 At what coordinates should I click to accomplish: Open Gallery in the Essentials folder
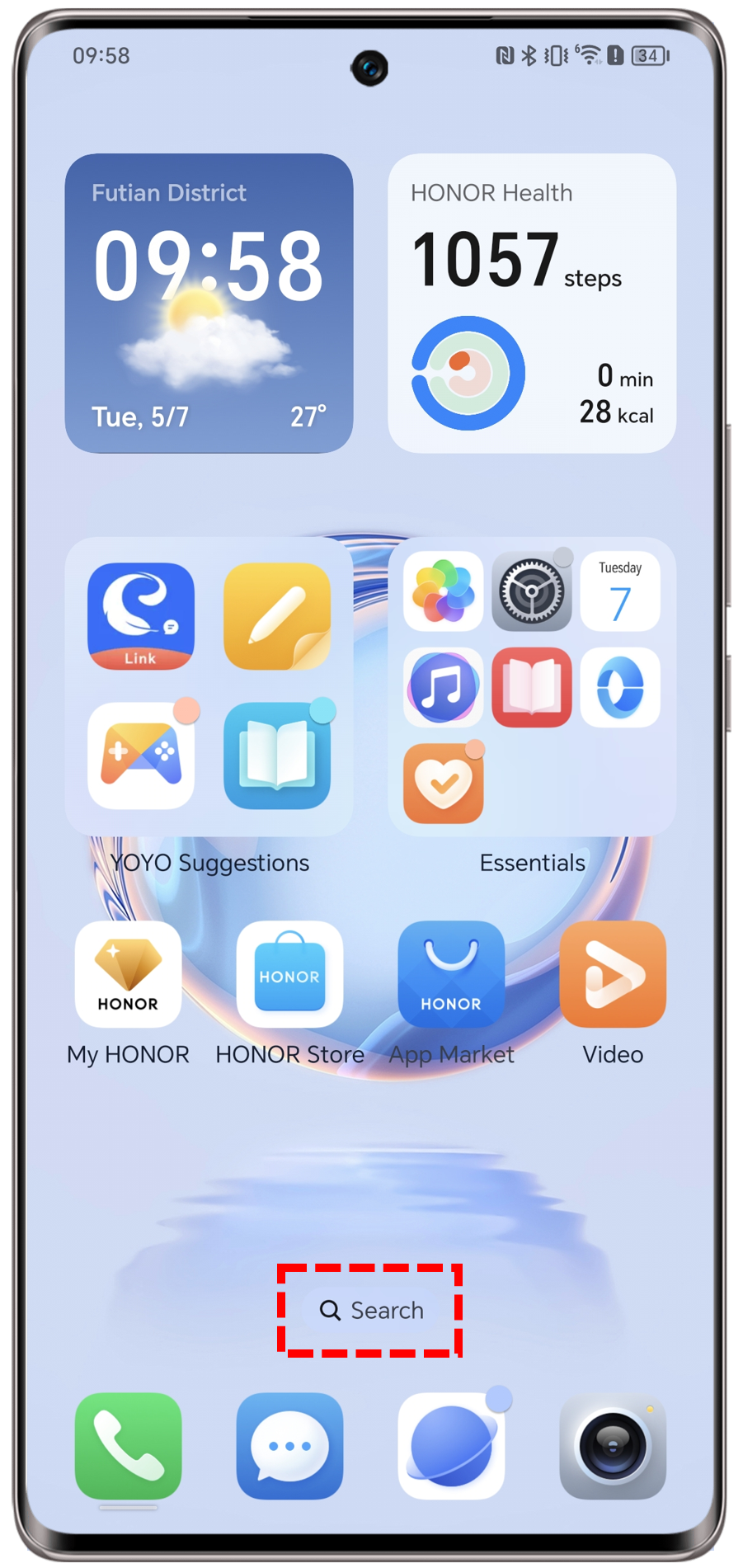pyautogui.click(x=444, y=591)
